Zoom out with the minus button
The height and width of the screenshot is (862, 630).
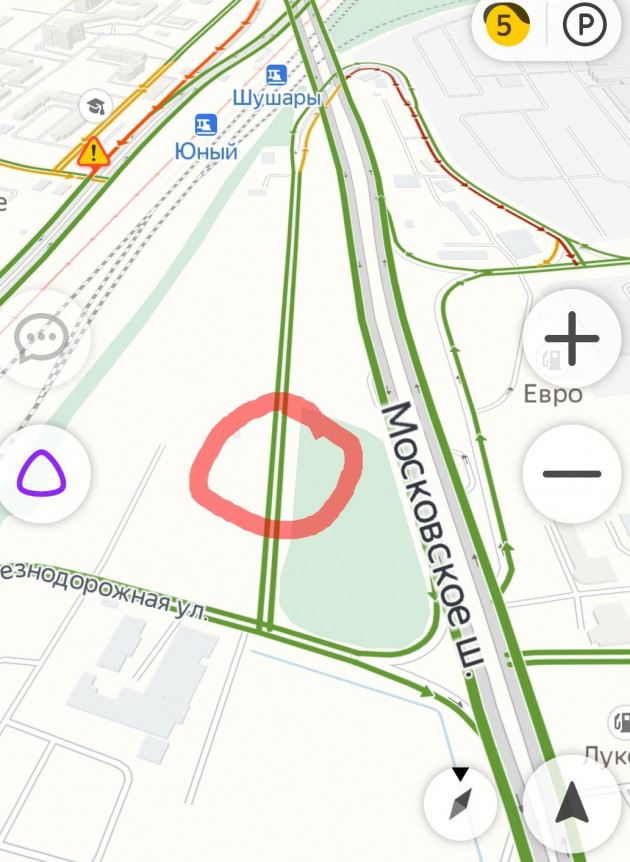click(x=571, y=473)
